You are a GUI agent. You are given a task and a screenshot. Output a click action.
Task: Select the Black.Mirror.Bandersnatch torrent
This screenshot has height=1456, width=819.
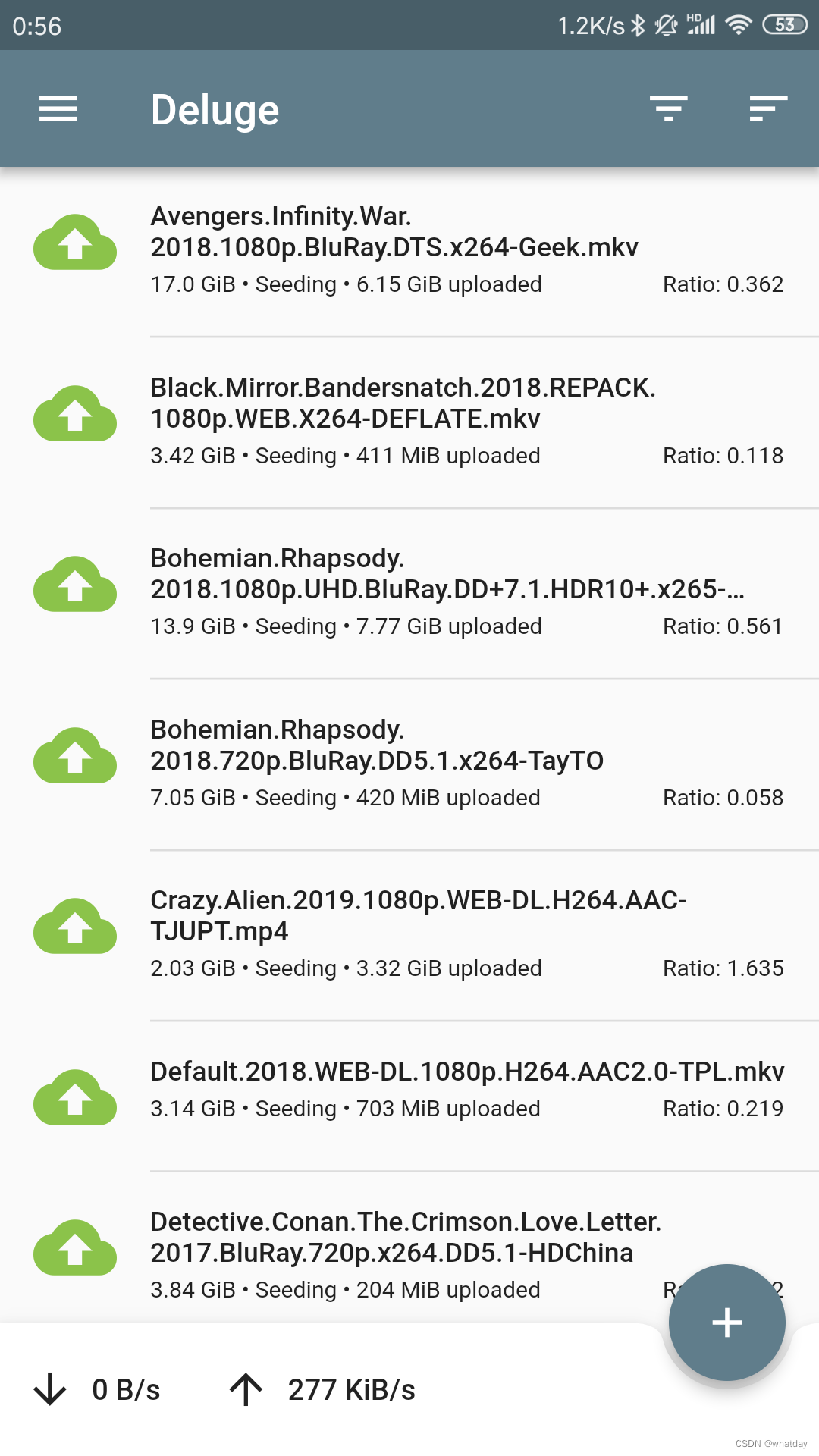click(402, 421)
